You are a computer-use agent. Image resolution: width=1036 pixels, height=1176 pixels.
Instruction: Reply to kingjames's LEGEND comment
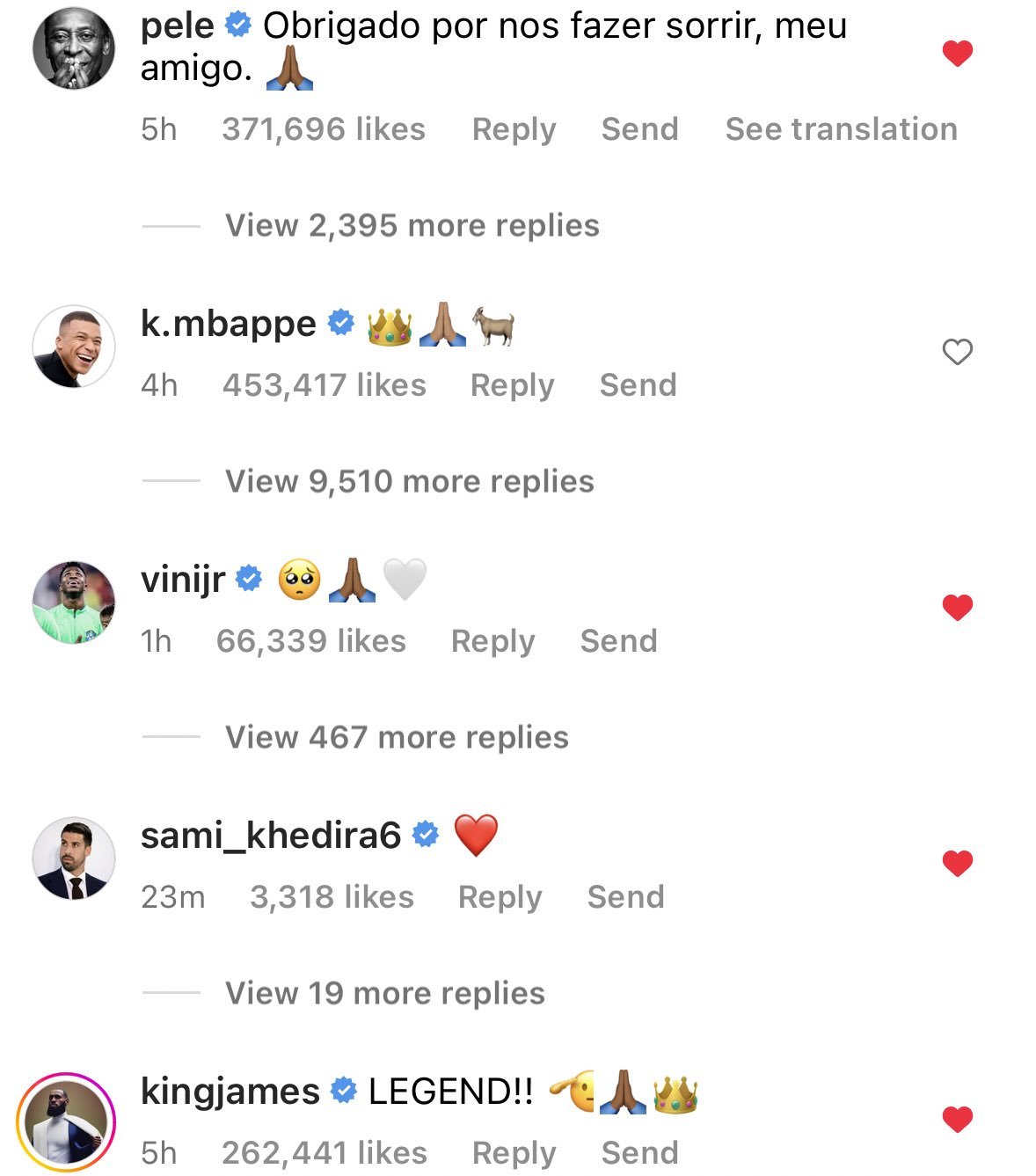tap(514, 1153)
